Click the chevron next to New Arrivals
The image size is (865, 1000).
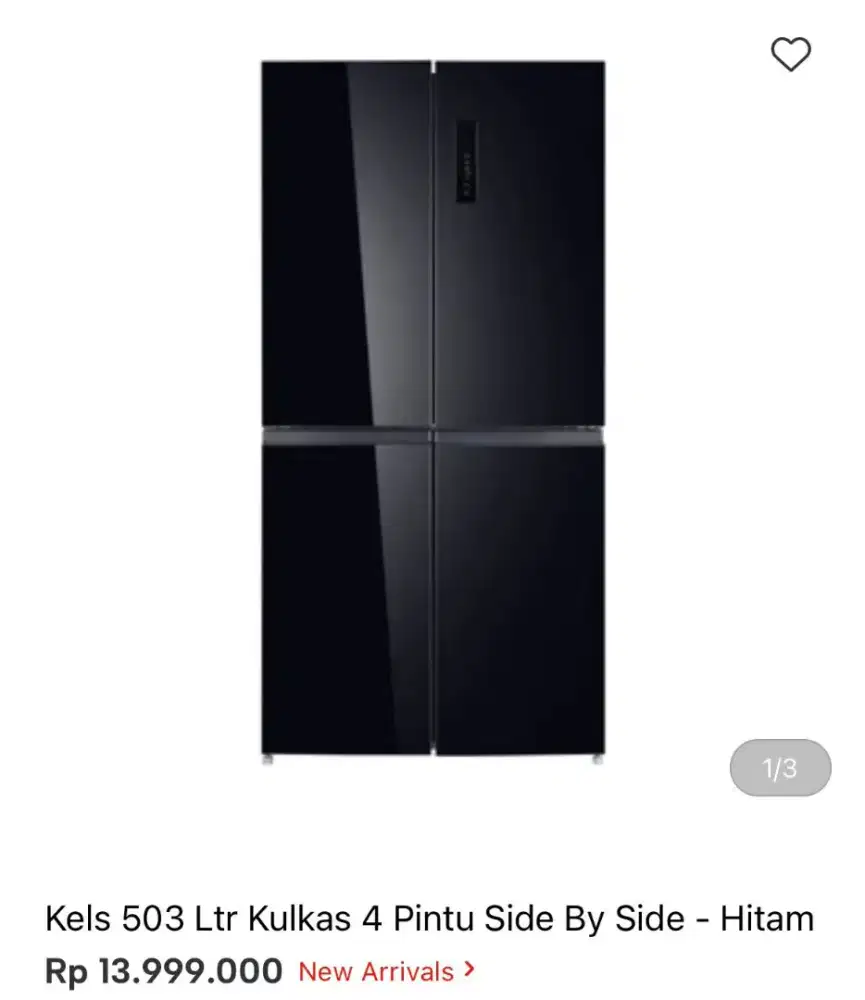(x=467, y=972)
